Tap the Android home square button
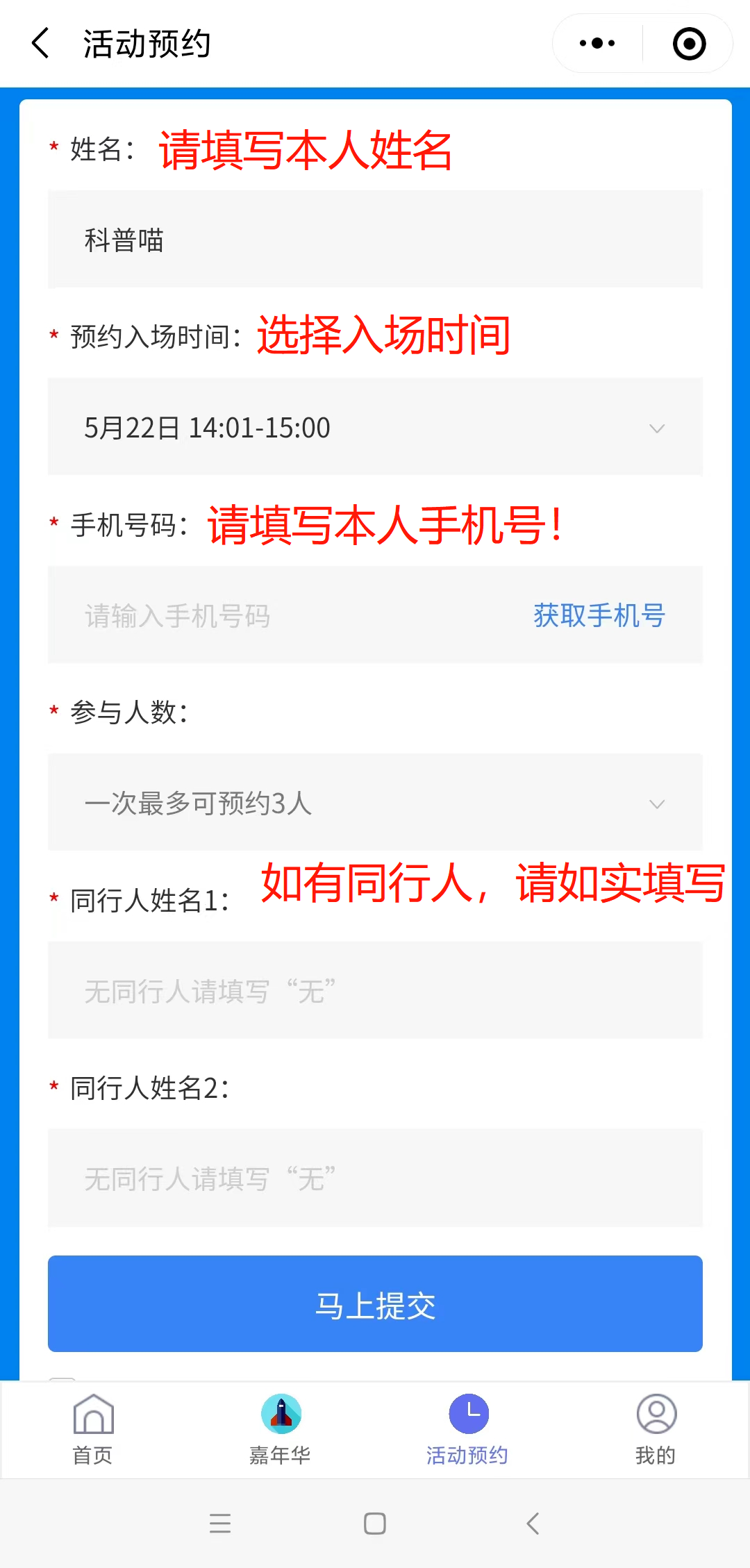Screen dimensions: 750x1568 (x=374, y=1524)
